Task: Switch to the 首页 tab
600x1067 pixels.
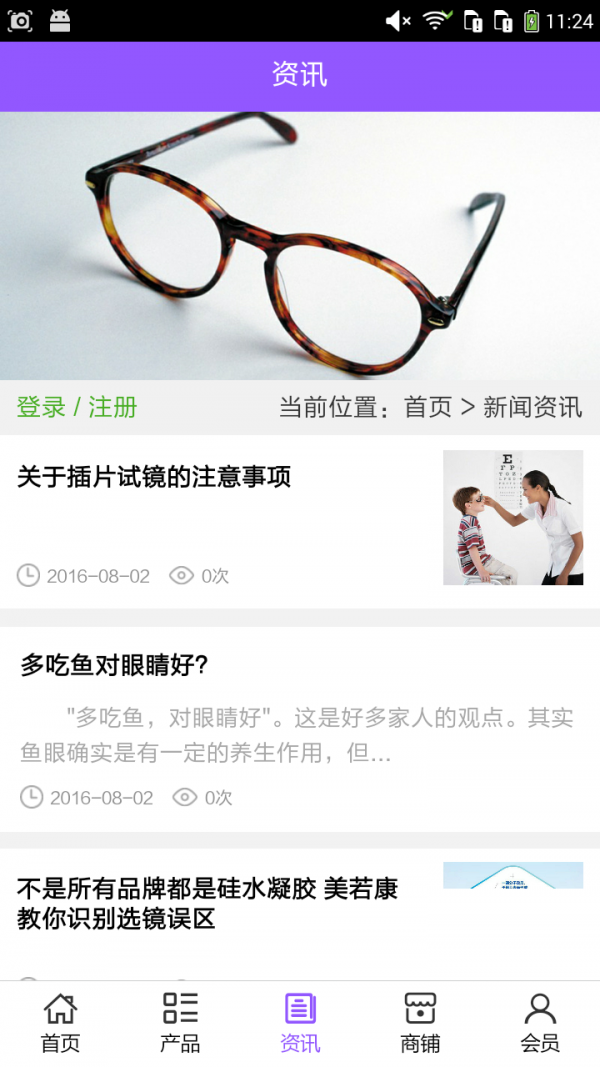Action: pos(60,1023)
